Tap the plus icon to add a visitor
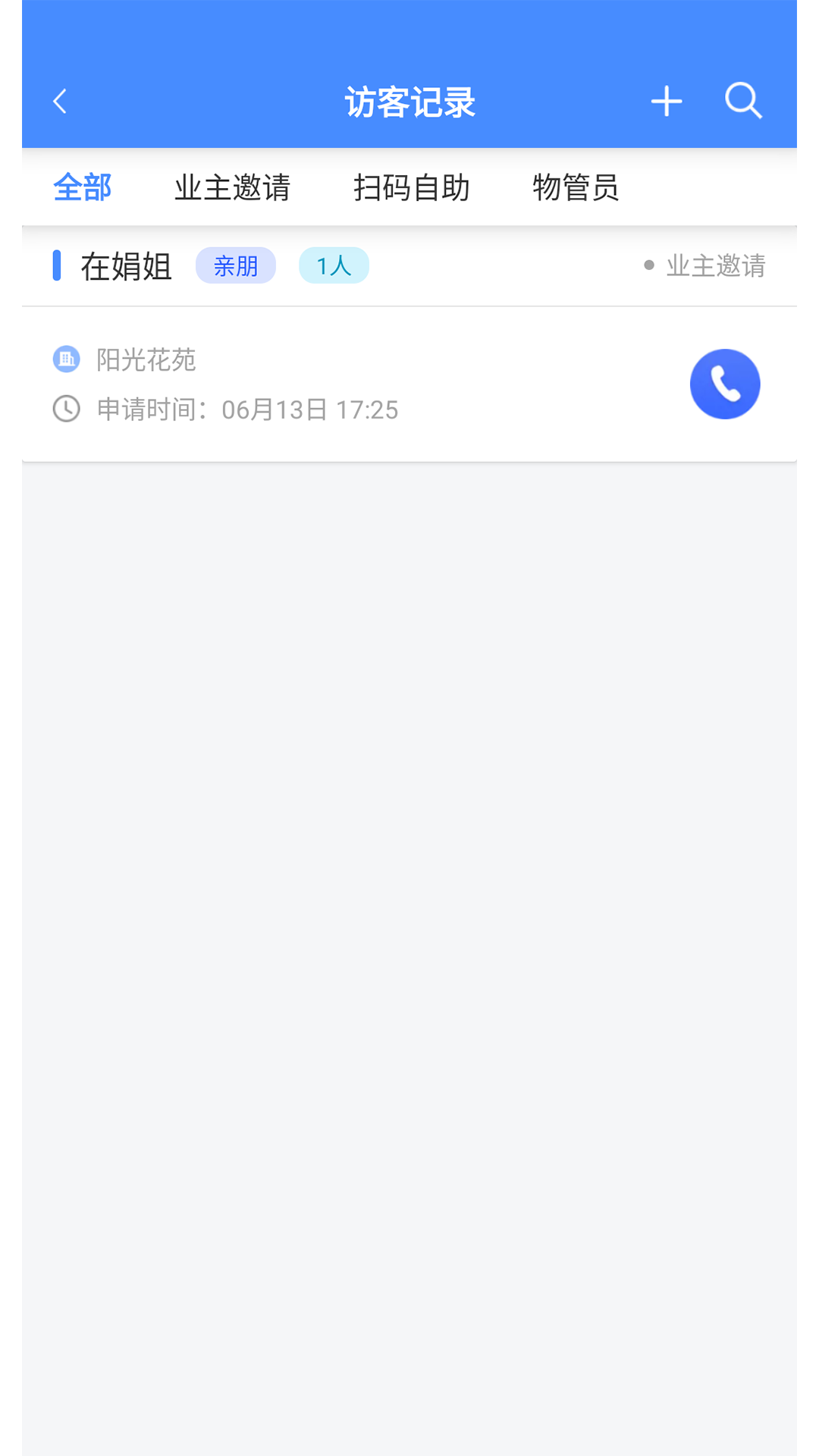This screenshot has height=1456, width=819. 667,100
